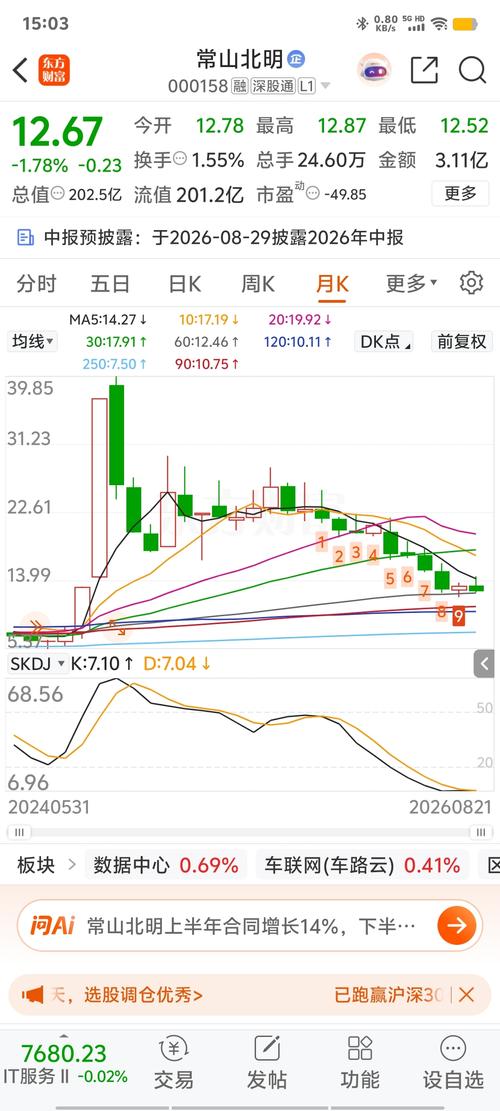Select the 周K chart tab
The image size is (500, 1111).
click(258, 284)
